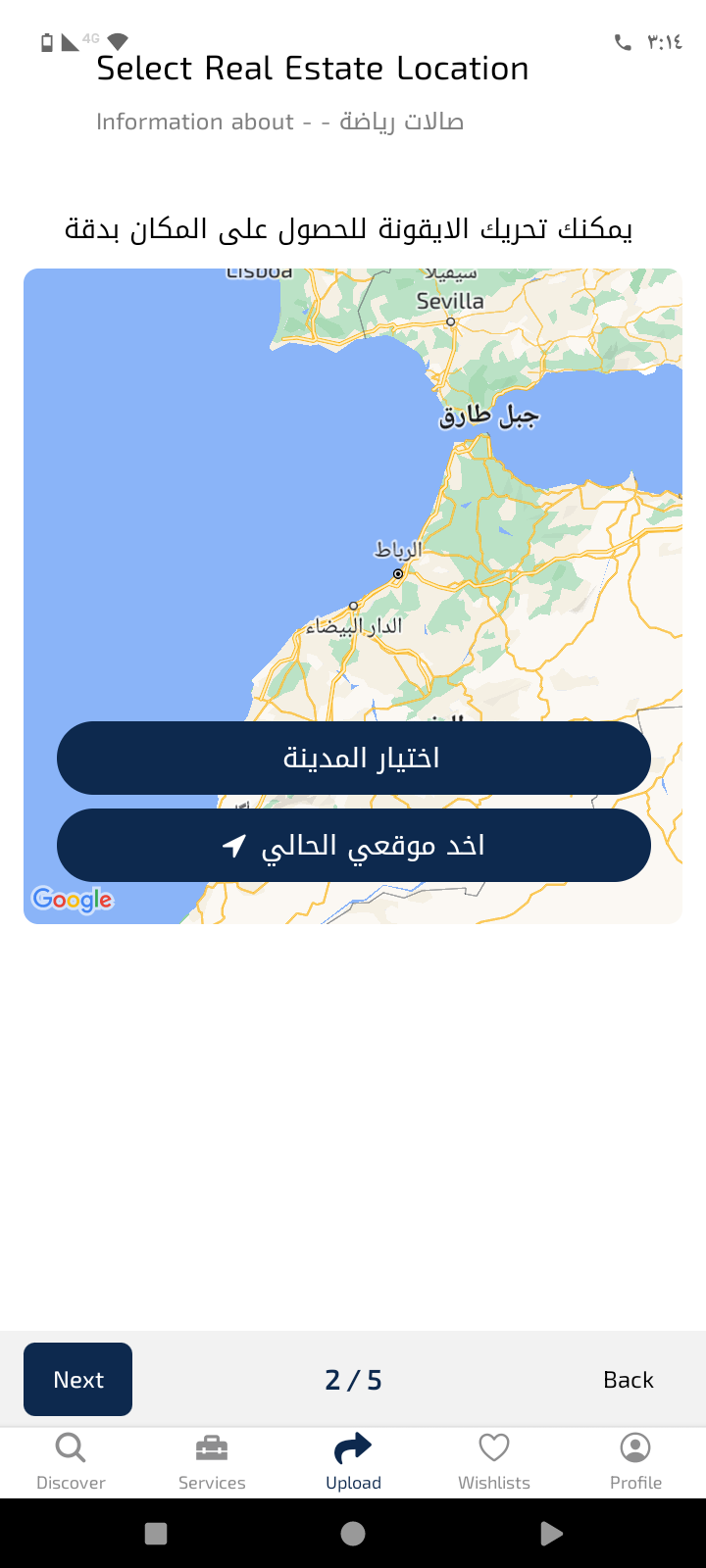
Task: Open the Services tab
Action: click(212, 1461)
